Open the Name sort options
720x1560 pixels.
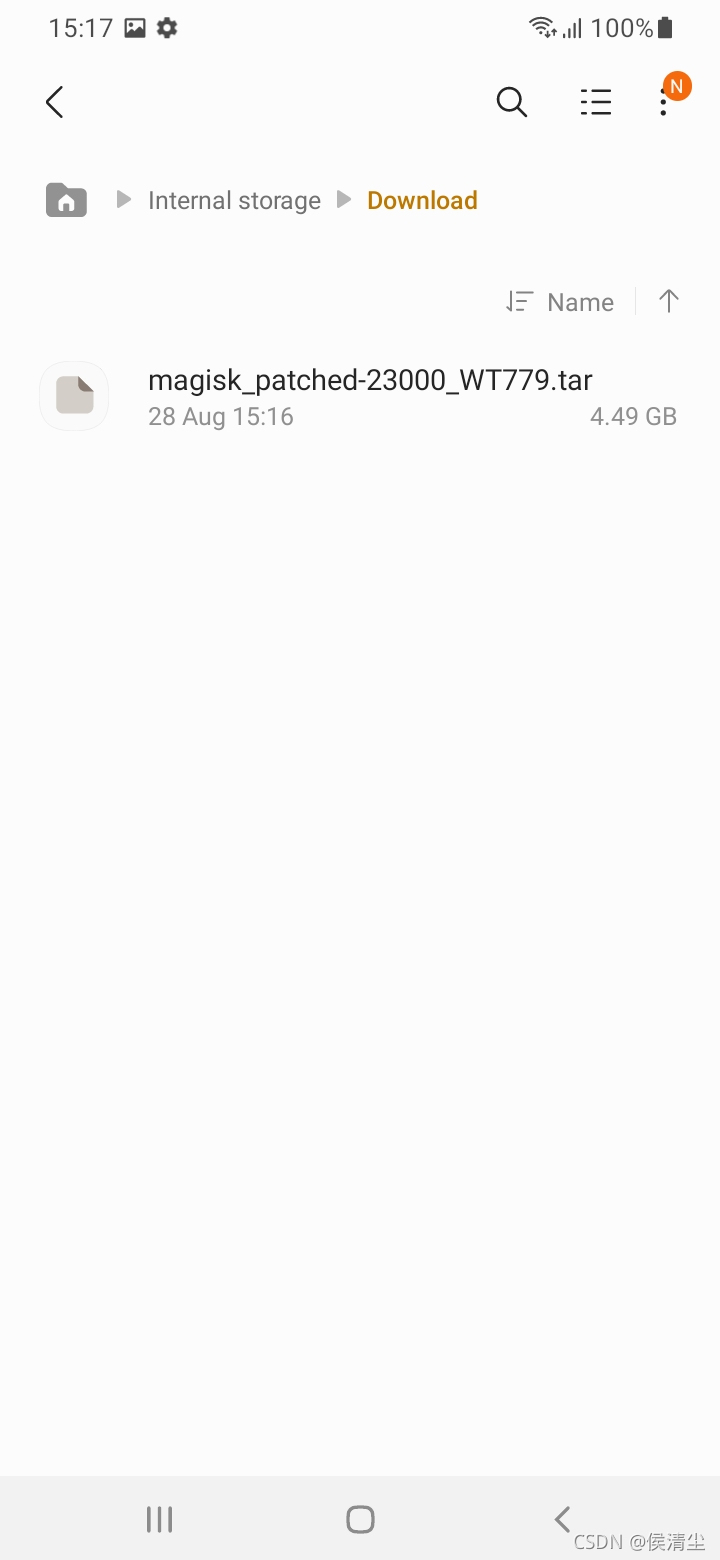(x=561, y=302)
